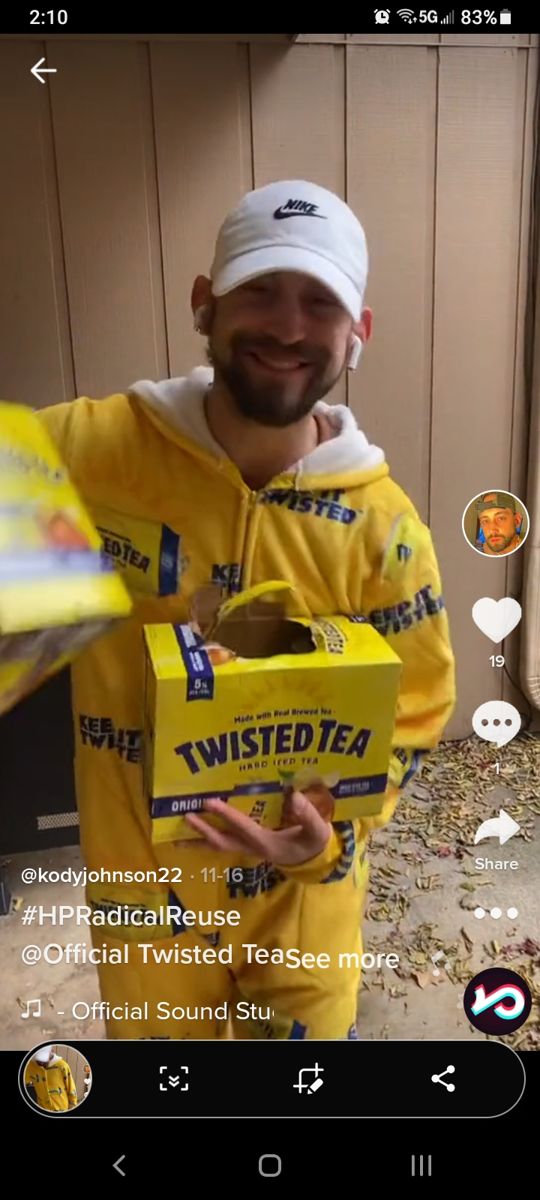This screenshot has width=540, height=1200.
Task: Start scroll capture in screenshot toolbar
Action: point(174,1078)
